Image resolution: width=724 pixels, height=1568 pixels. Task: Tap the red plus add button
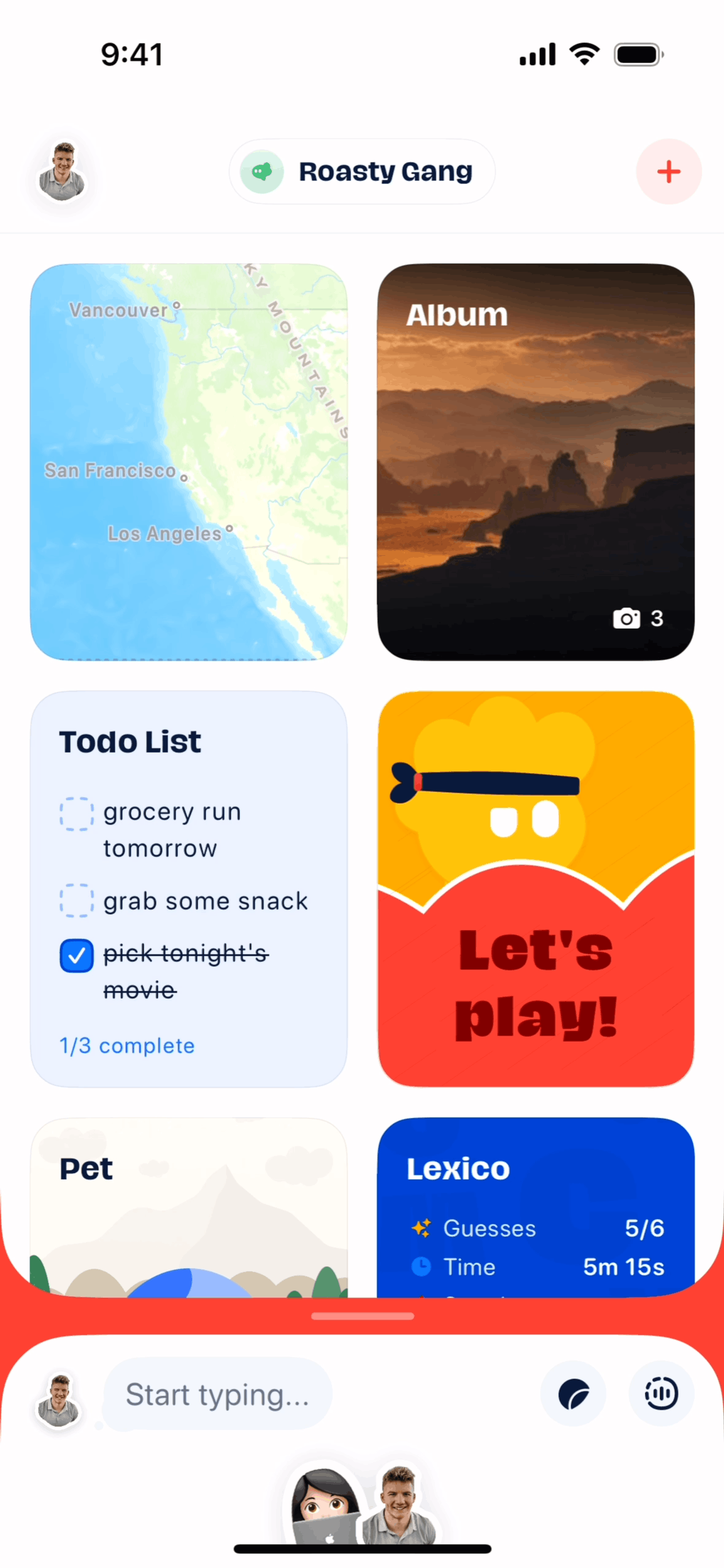pyautogui.click(x=668, y=171)
